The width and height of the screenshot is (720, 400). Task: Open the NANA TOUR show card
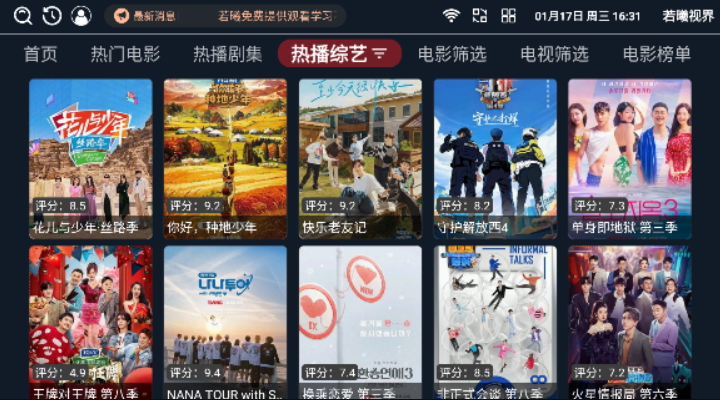225,322
